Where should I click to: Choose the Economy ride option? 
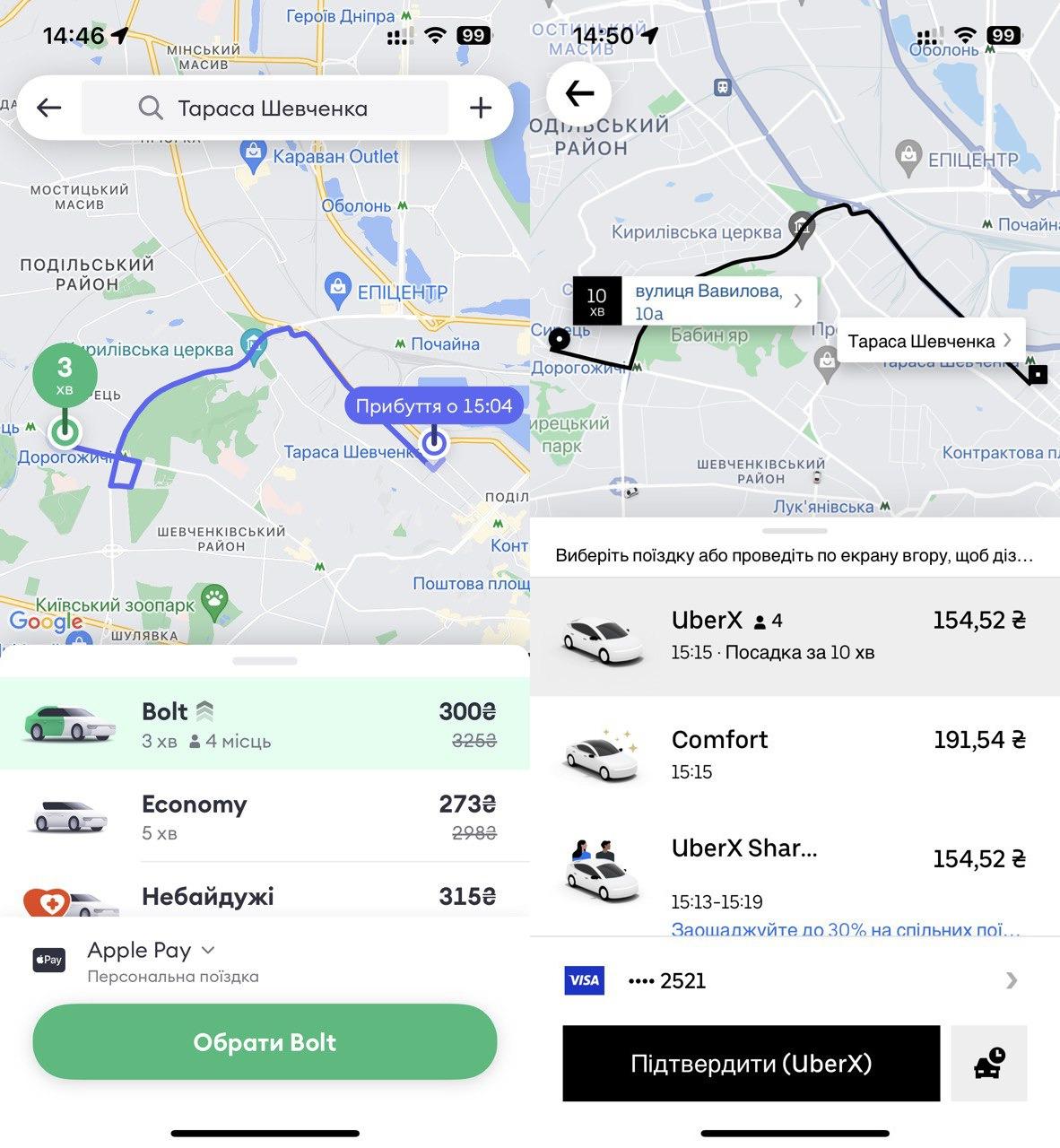[265, 816]
